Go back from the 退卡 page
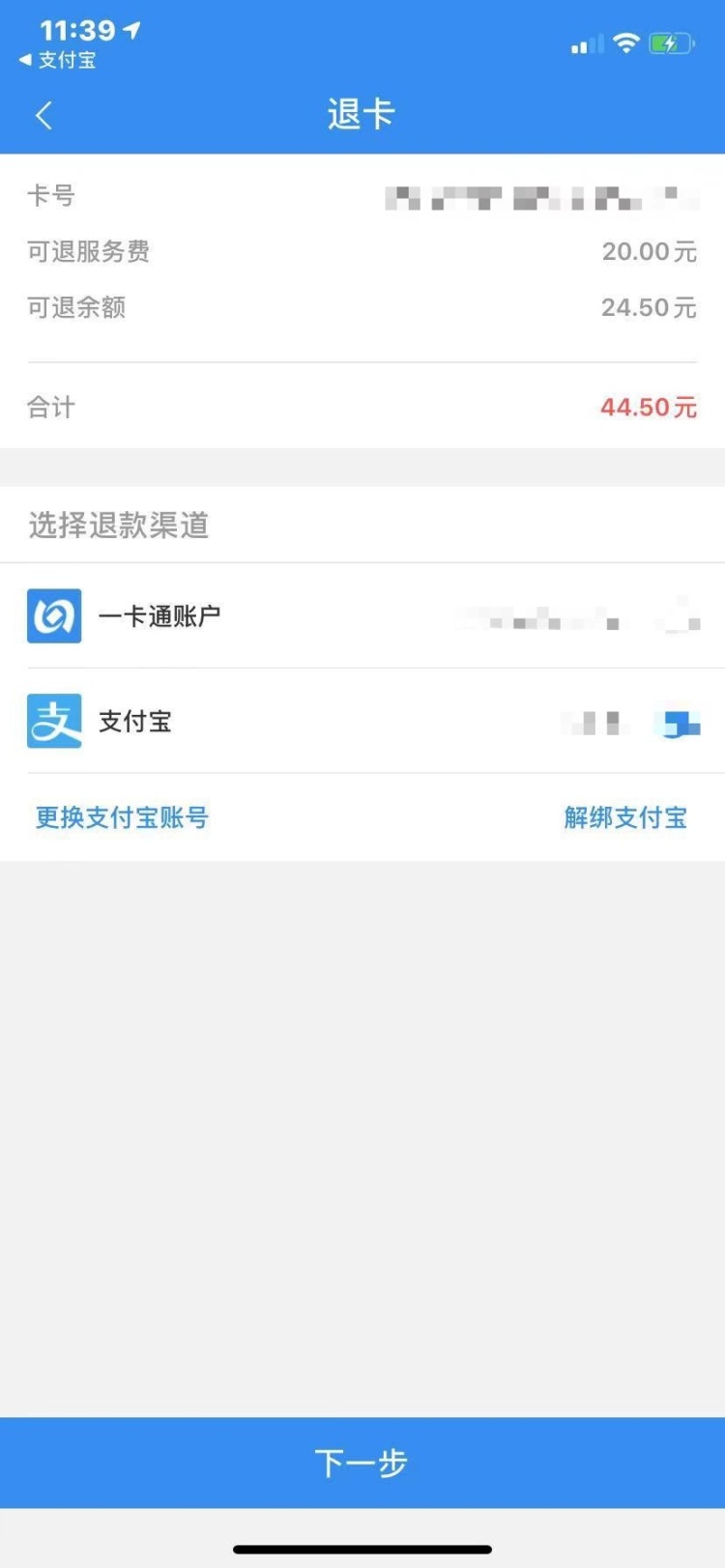This screenshot has width=725, height=1568. [43, 116]
